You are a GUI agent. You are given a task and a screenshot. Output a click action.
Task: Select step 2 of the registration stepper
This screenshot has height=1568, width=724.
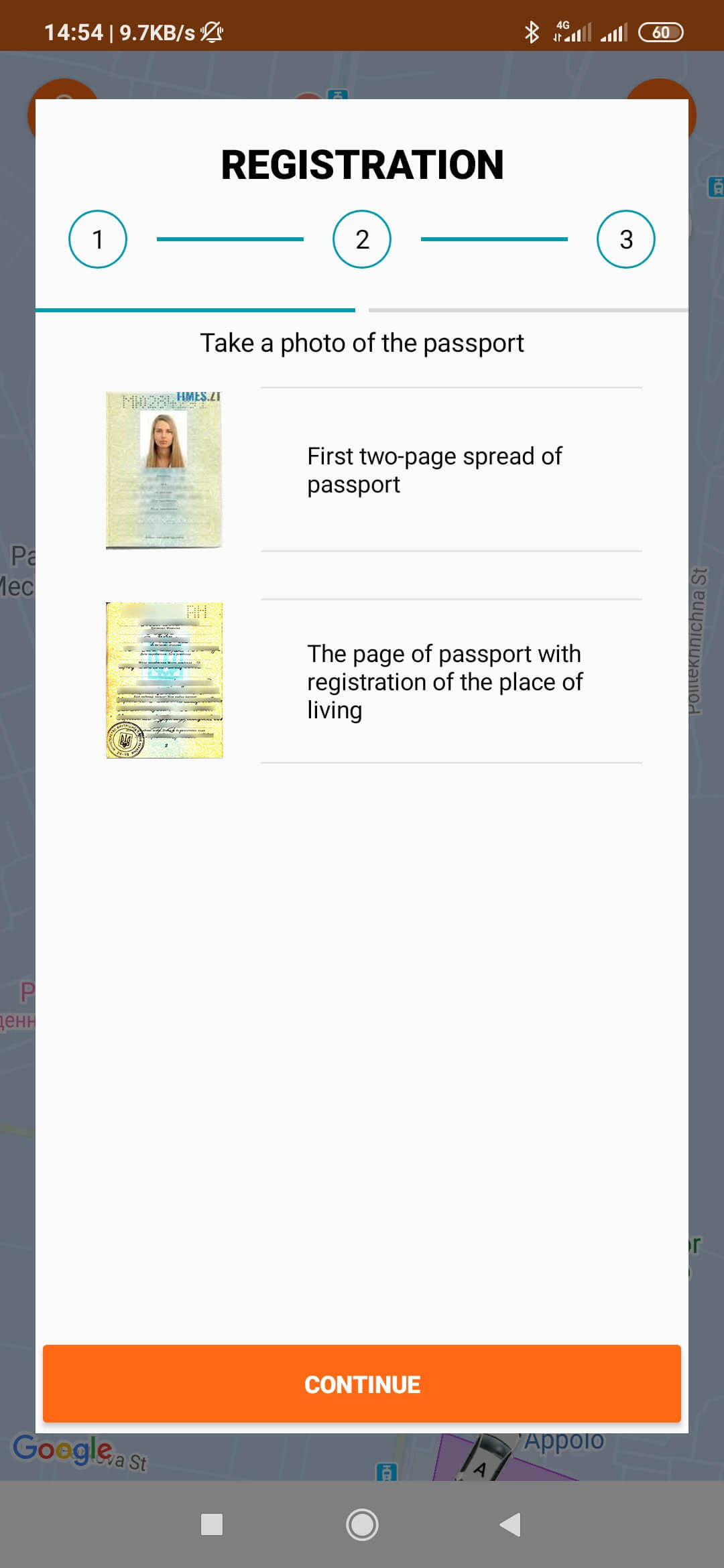click(x=361, y=239)
